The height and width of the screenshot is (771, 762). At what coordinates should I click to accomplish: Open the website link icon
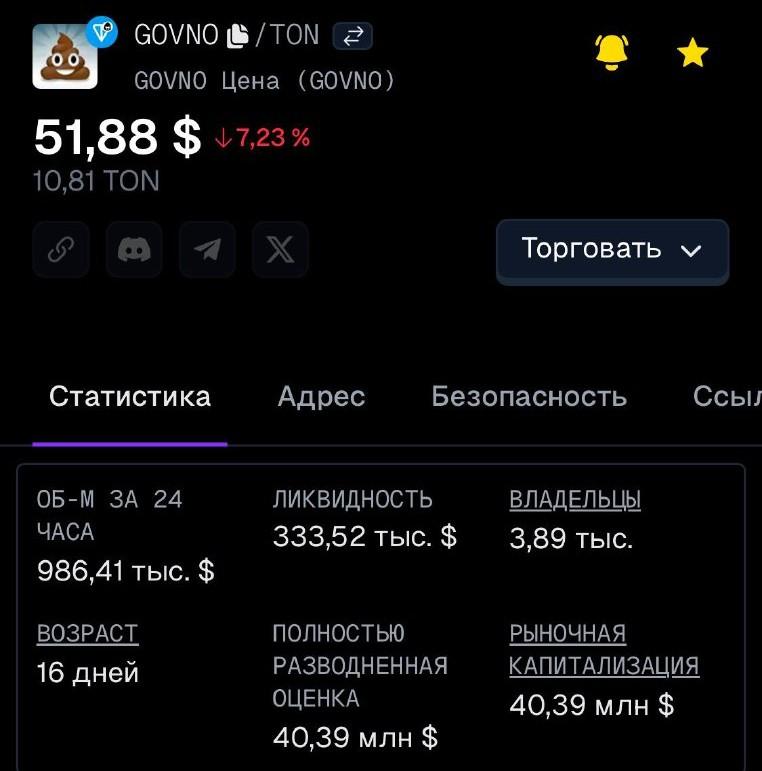point(61,249)
